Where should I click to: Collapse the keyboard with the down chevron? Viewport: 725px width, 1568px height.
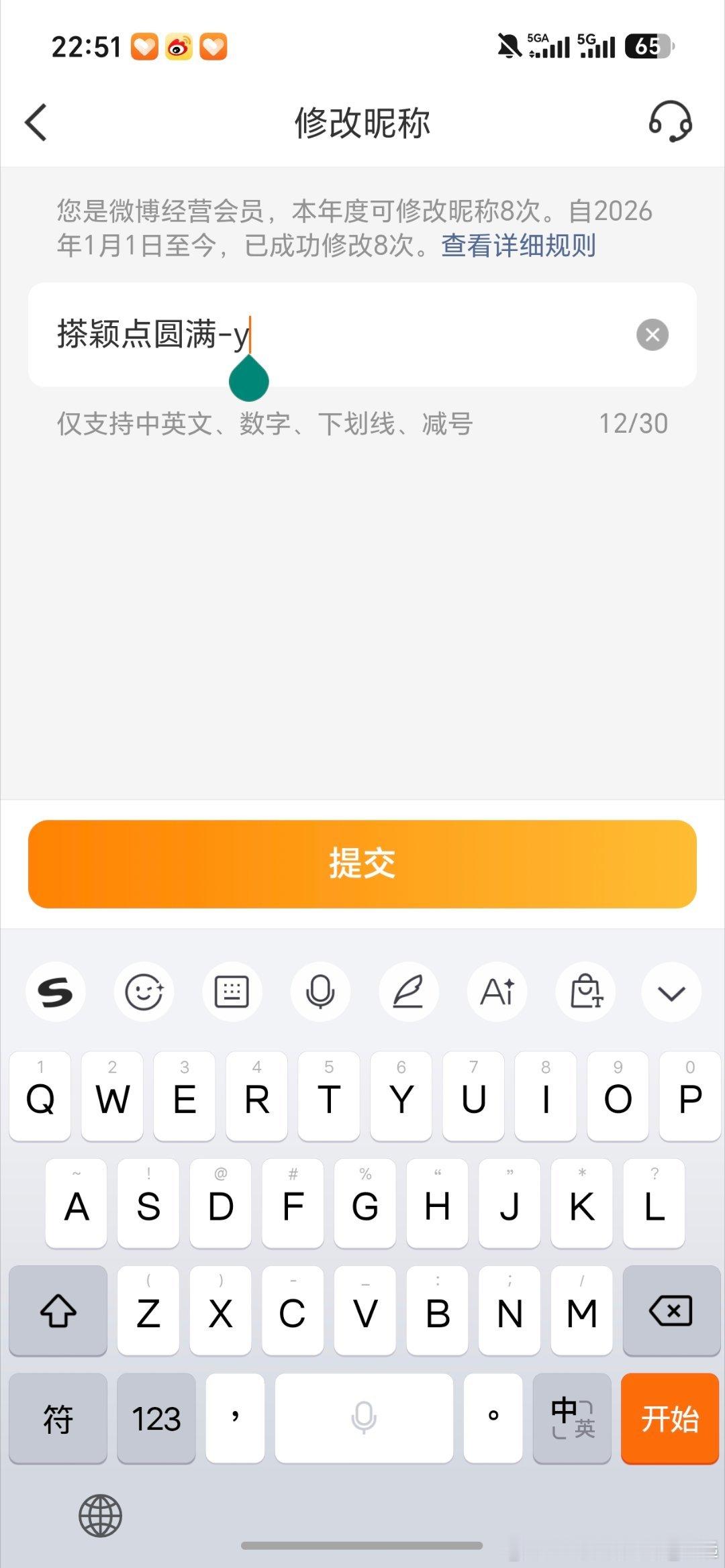pos(671,992)
